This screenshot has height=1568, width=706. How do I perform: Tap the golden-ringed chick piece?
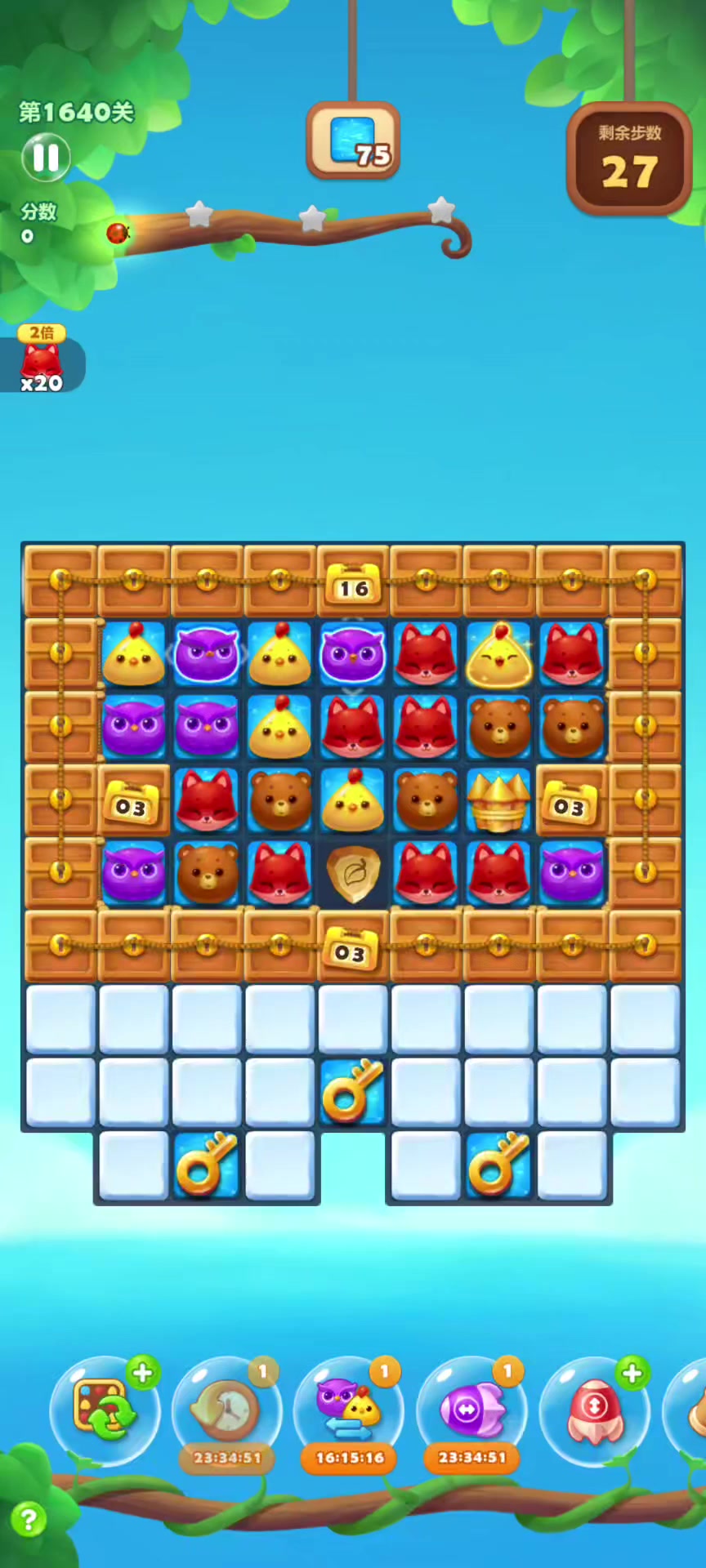(x=498, y=655)
